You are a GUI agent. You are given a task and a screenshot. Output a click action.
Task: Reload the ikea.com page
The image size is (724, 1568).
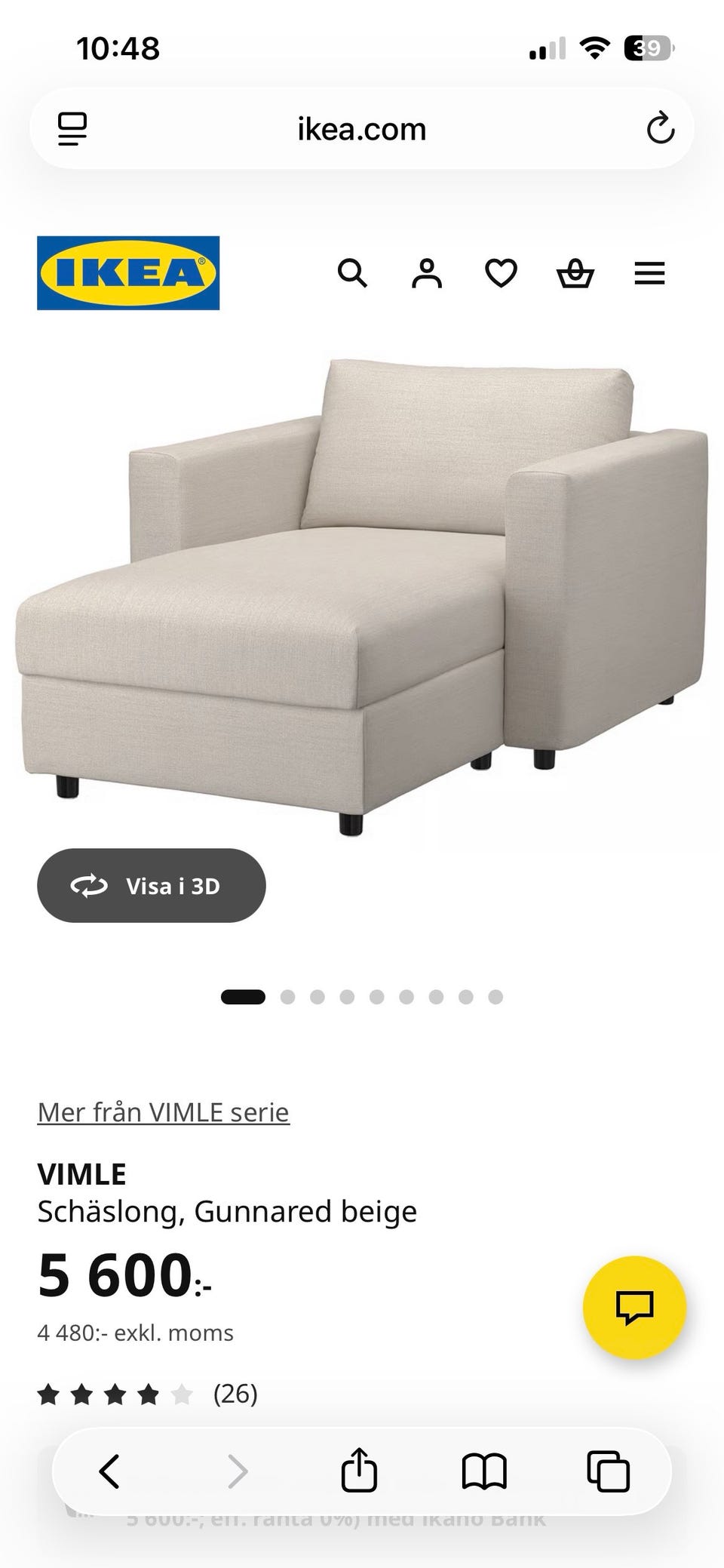click(x=660, y=128)
